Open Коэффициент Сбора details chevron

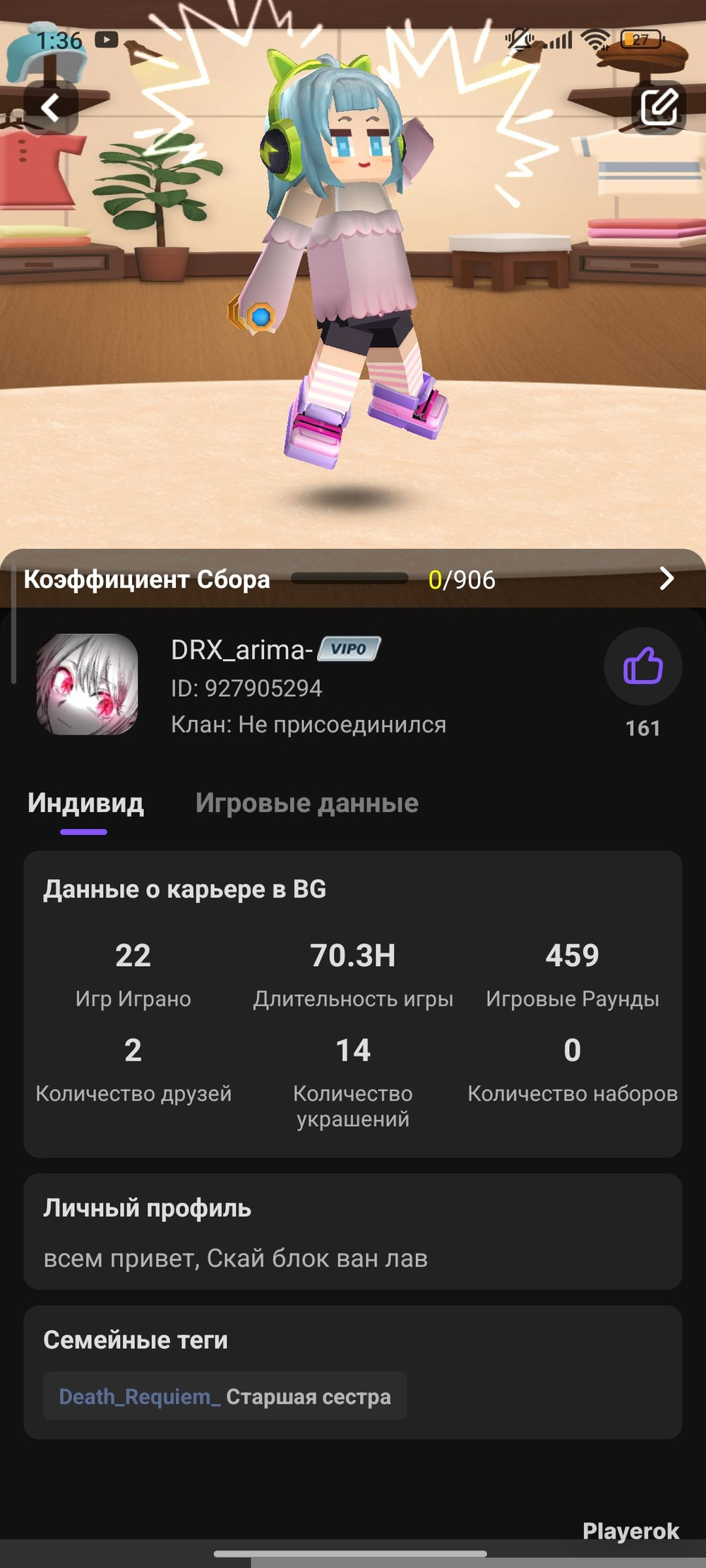[666, 579]
